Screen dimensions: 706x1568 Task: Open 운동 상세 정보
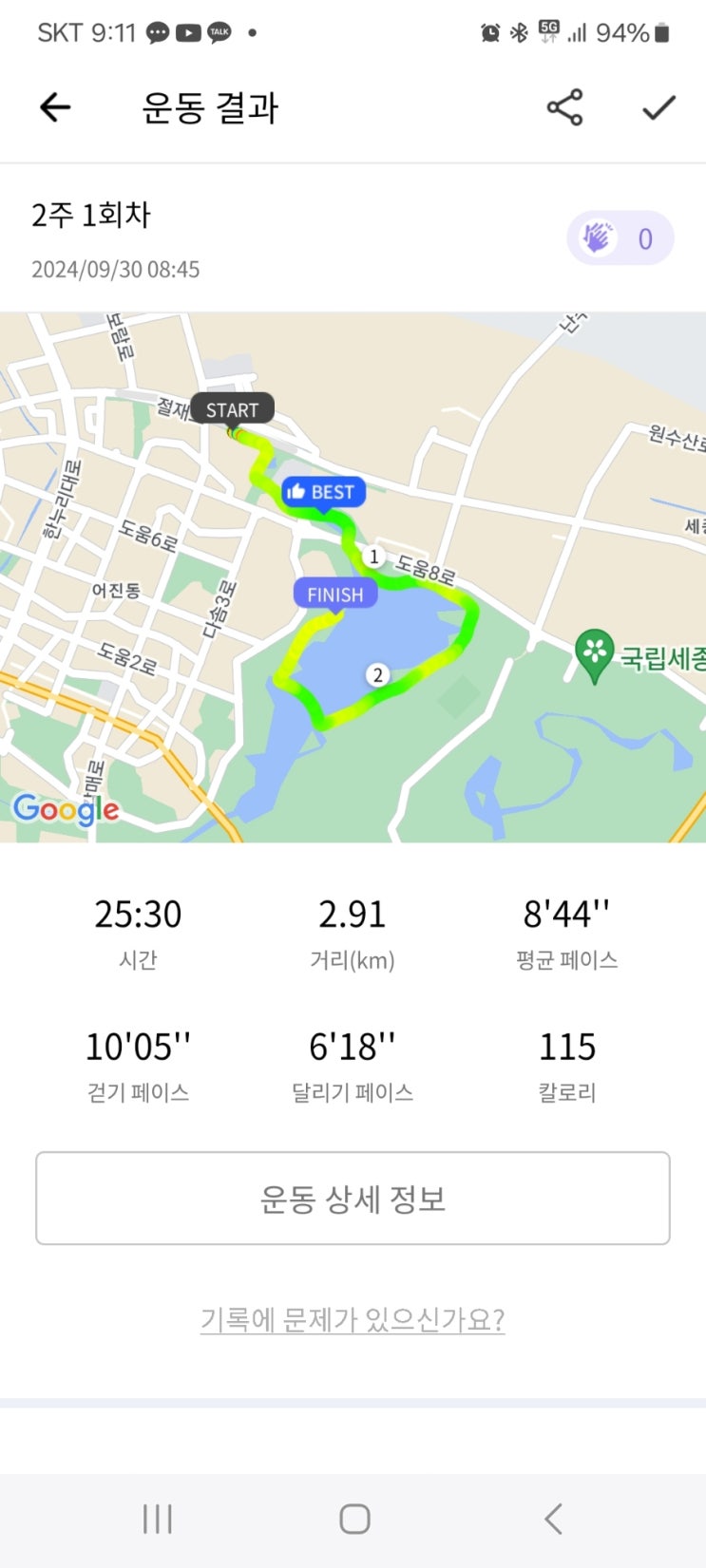(x=353, y=1199)
